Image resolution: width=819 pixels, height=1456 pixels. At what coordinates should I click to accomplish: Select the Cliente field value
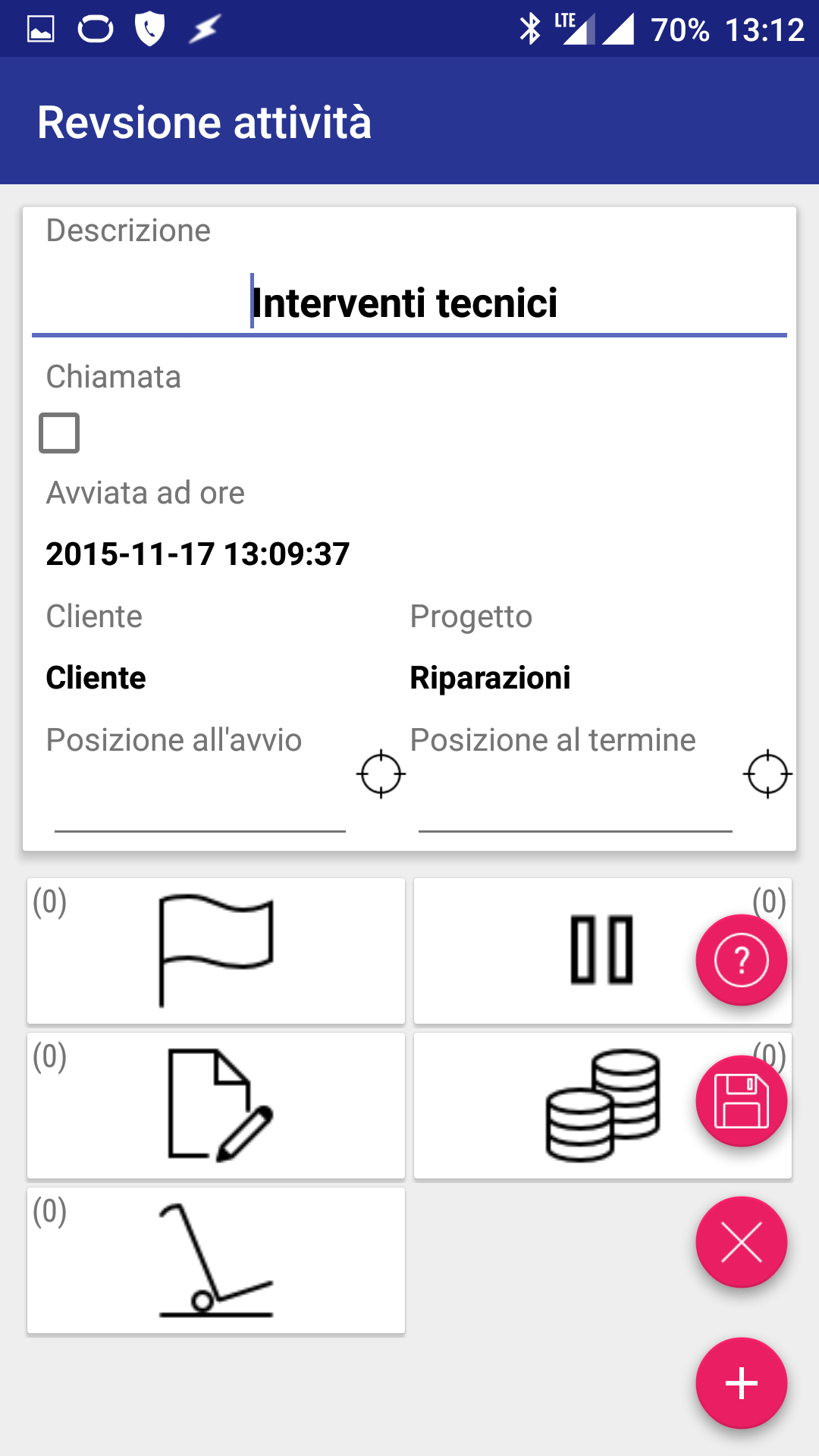(x=96, y=678)
